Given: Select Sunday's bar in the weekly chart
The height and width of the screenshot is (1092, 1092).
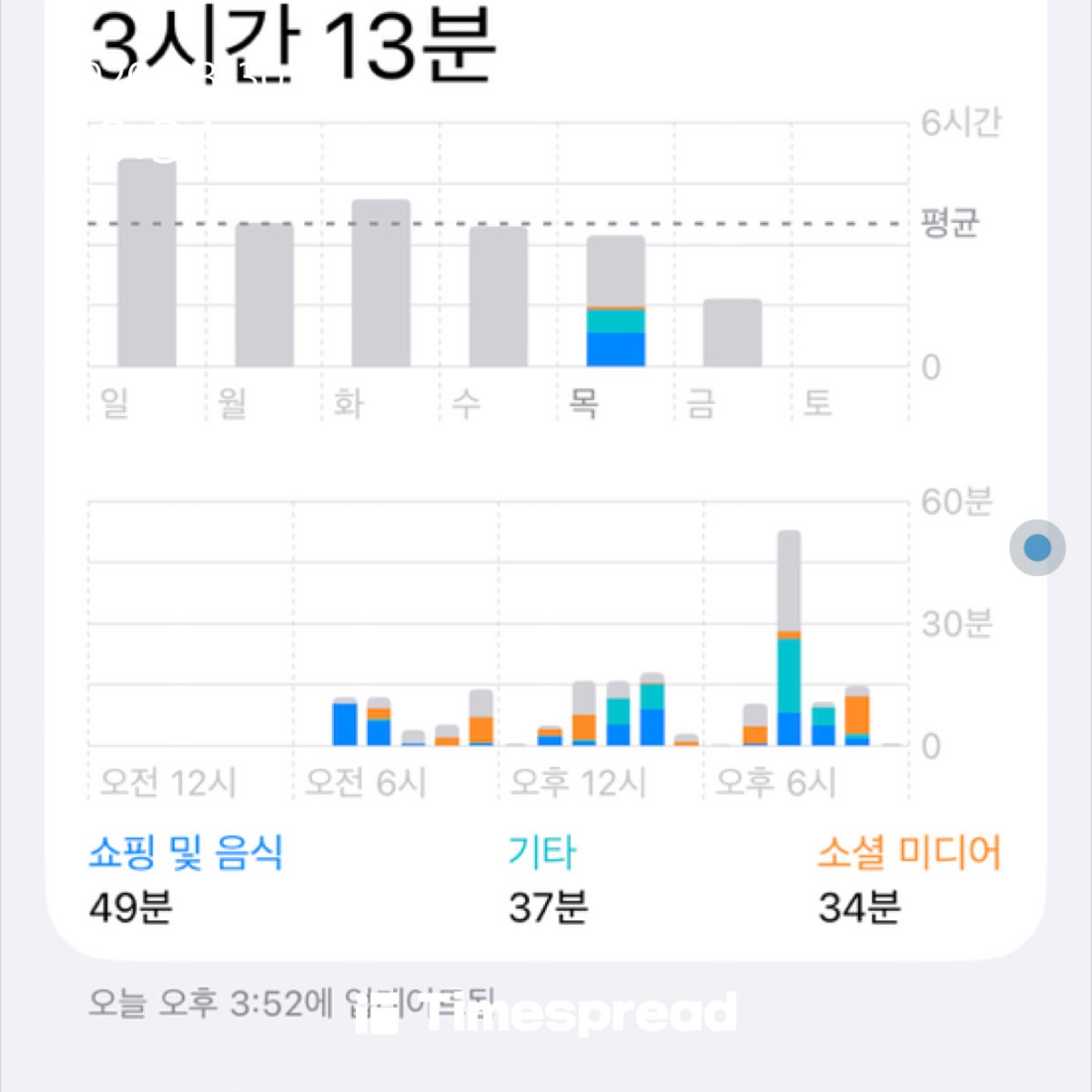Looking at the screenshot, I should (147, 264).
